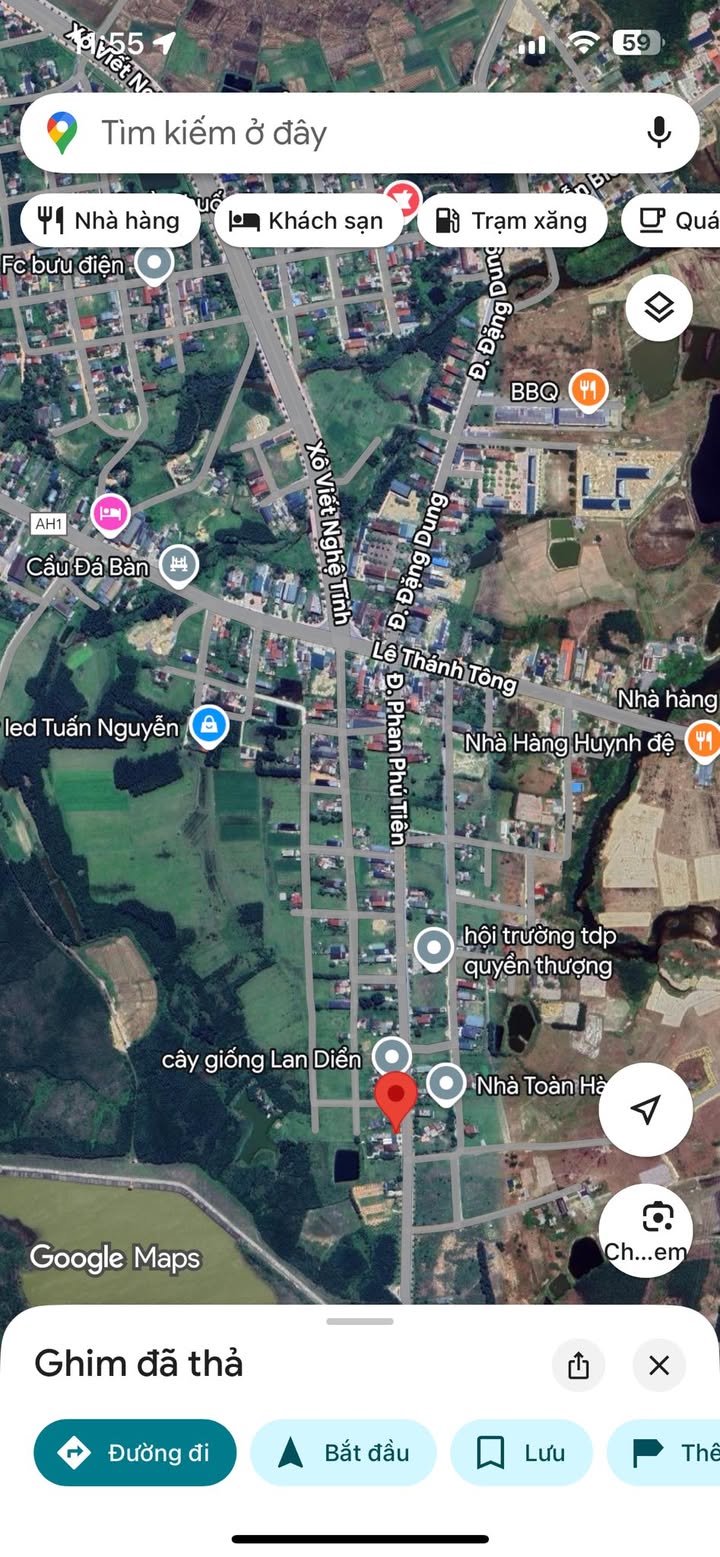Save the pin with 'Lưu'

(x=521, y=1452)
